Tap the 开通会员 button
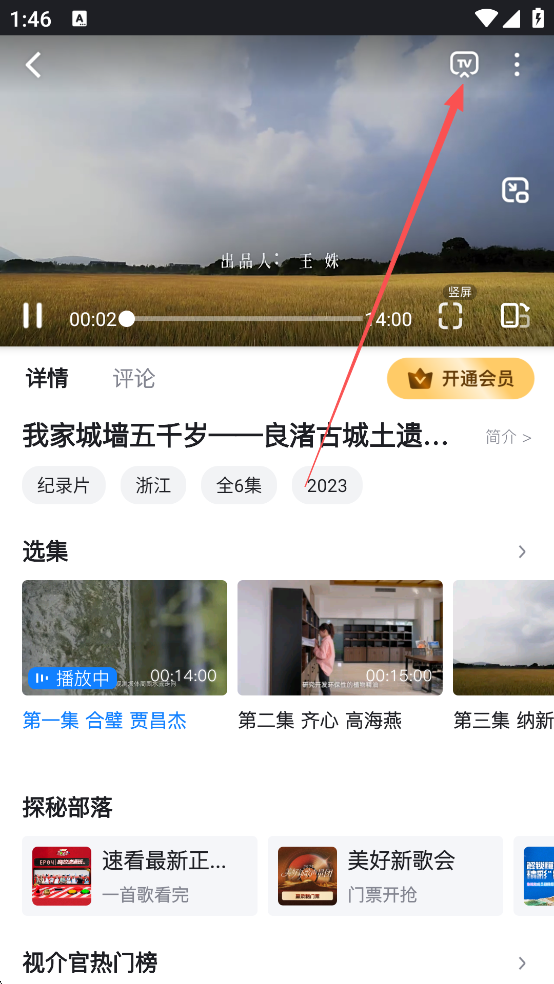Screen dimensions: 554x984 [x=461, y=378]
